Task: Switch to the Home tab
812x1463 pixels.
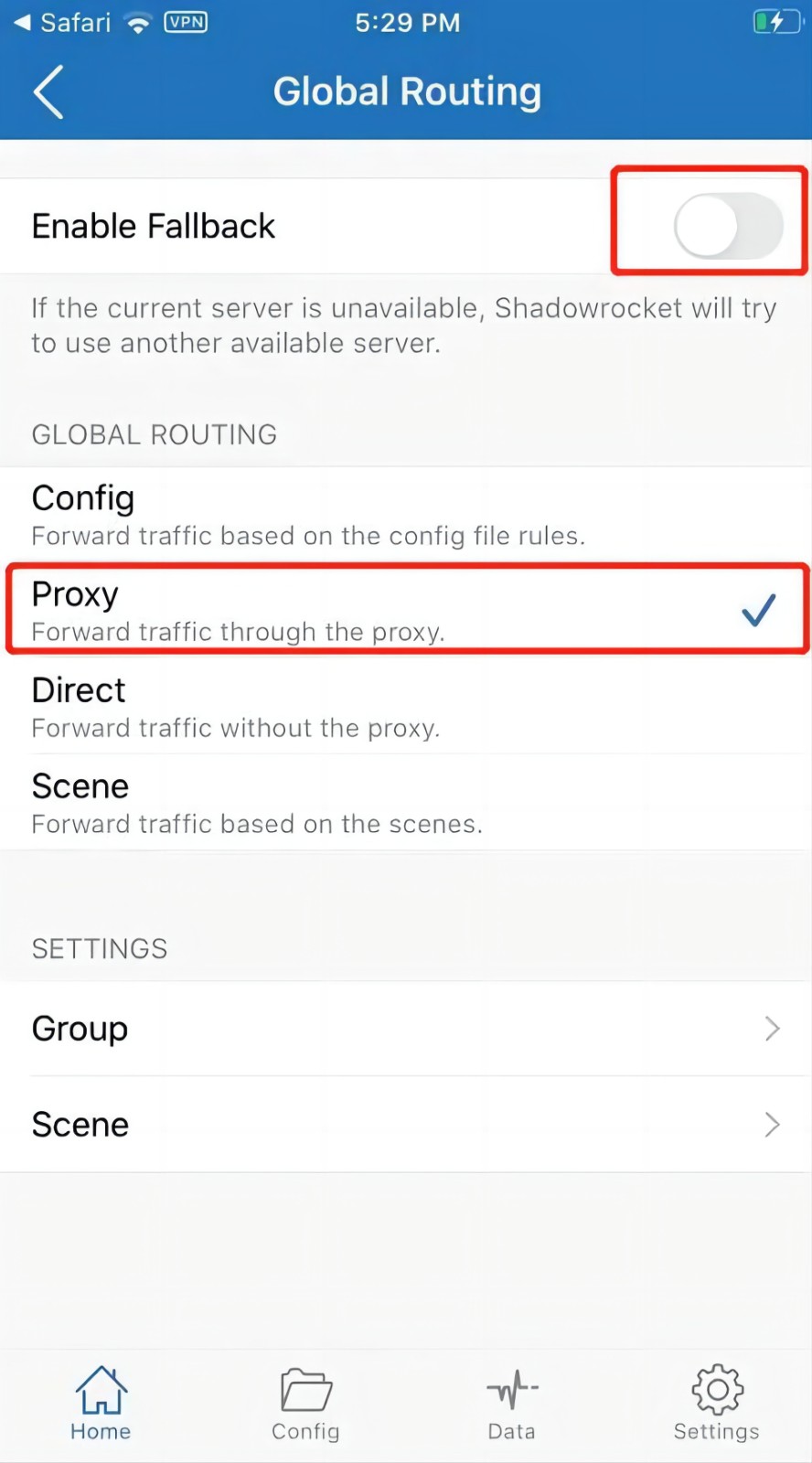Action: tap(101, 1404)
